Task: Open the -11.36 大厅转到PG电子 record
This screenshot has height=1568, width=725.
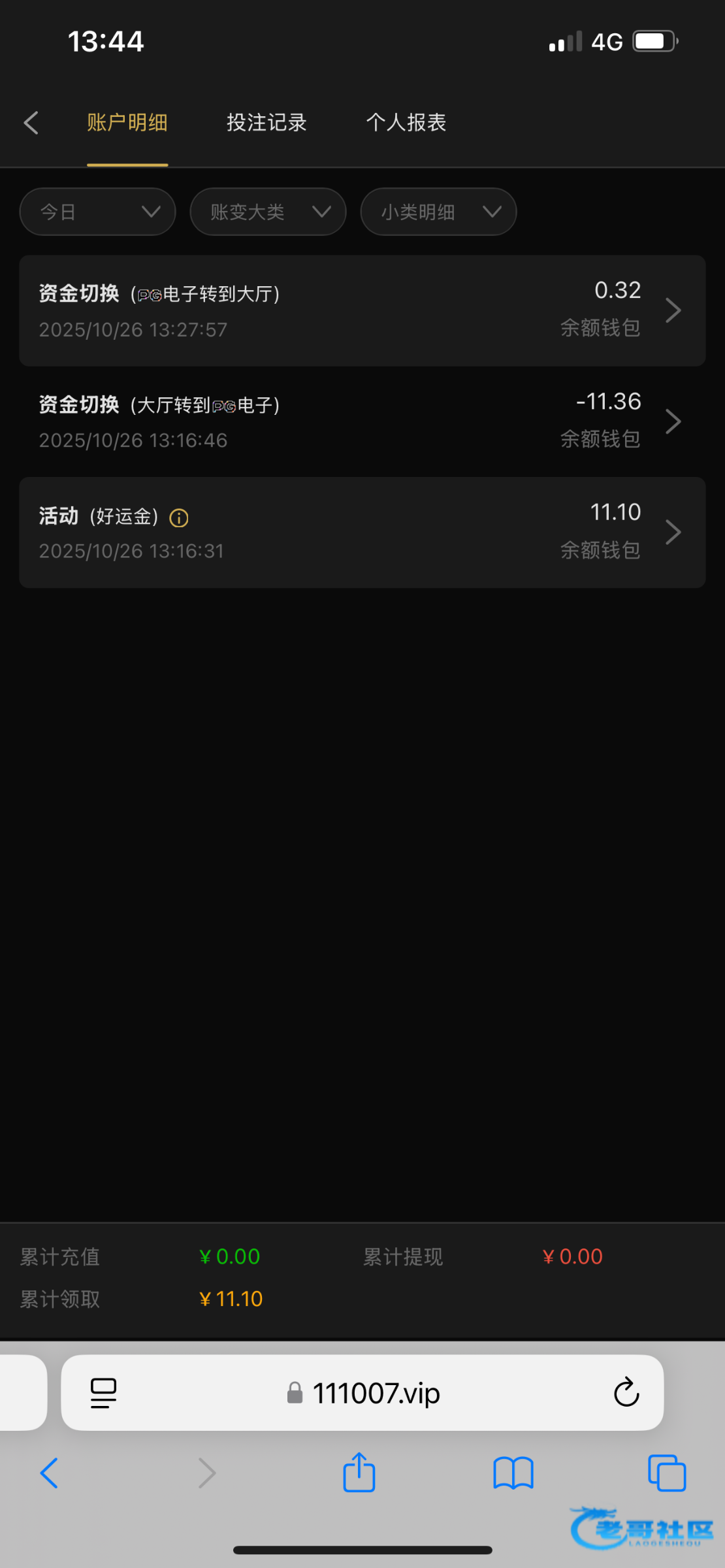Action: tap(362, 421)
